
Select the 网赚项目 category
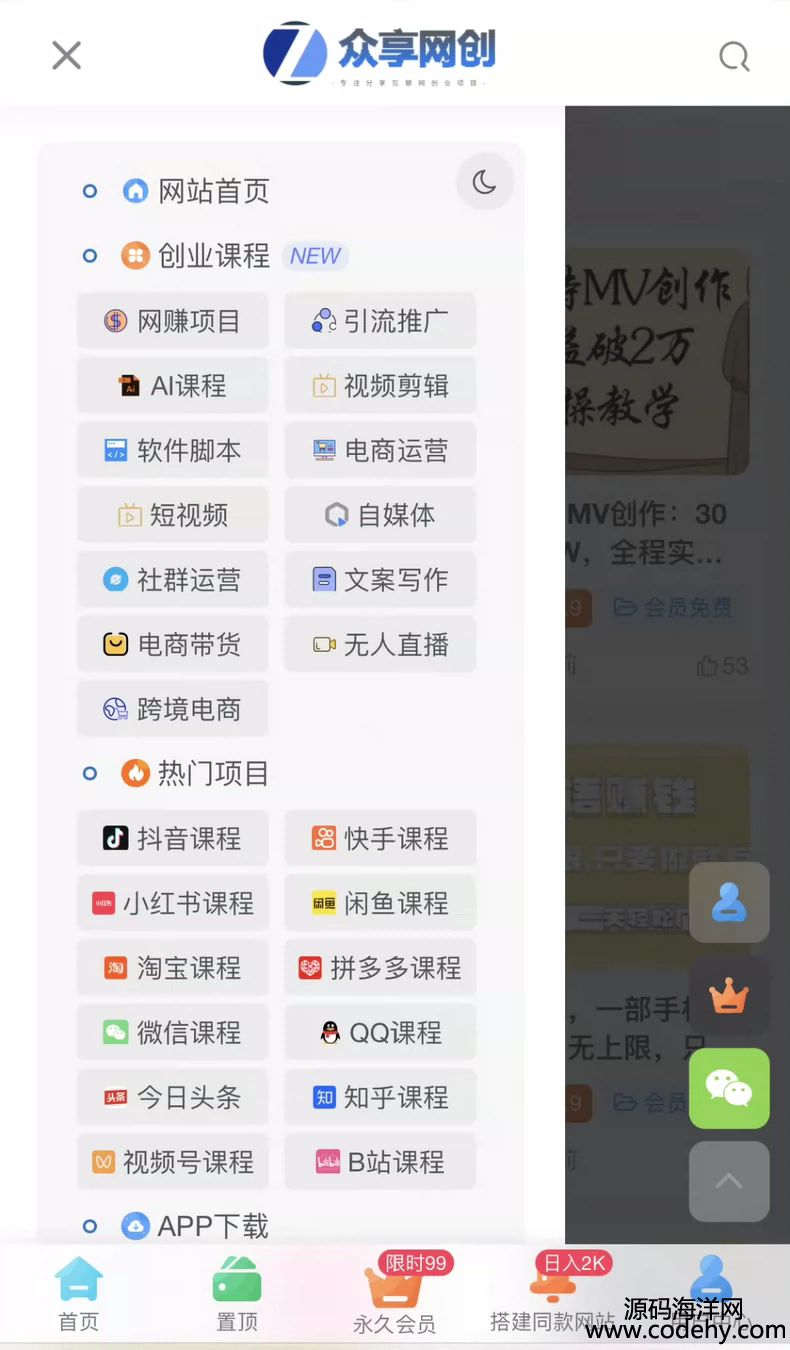[x=173, y=321]
